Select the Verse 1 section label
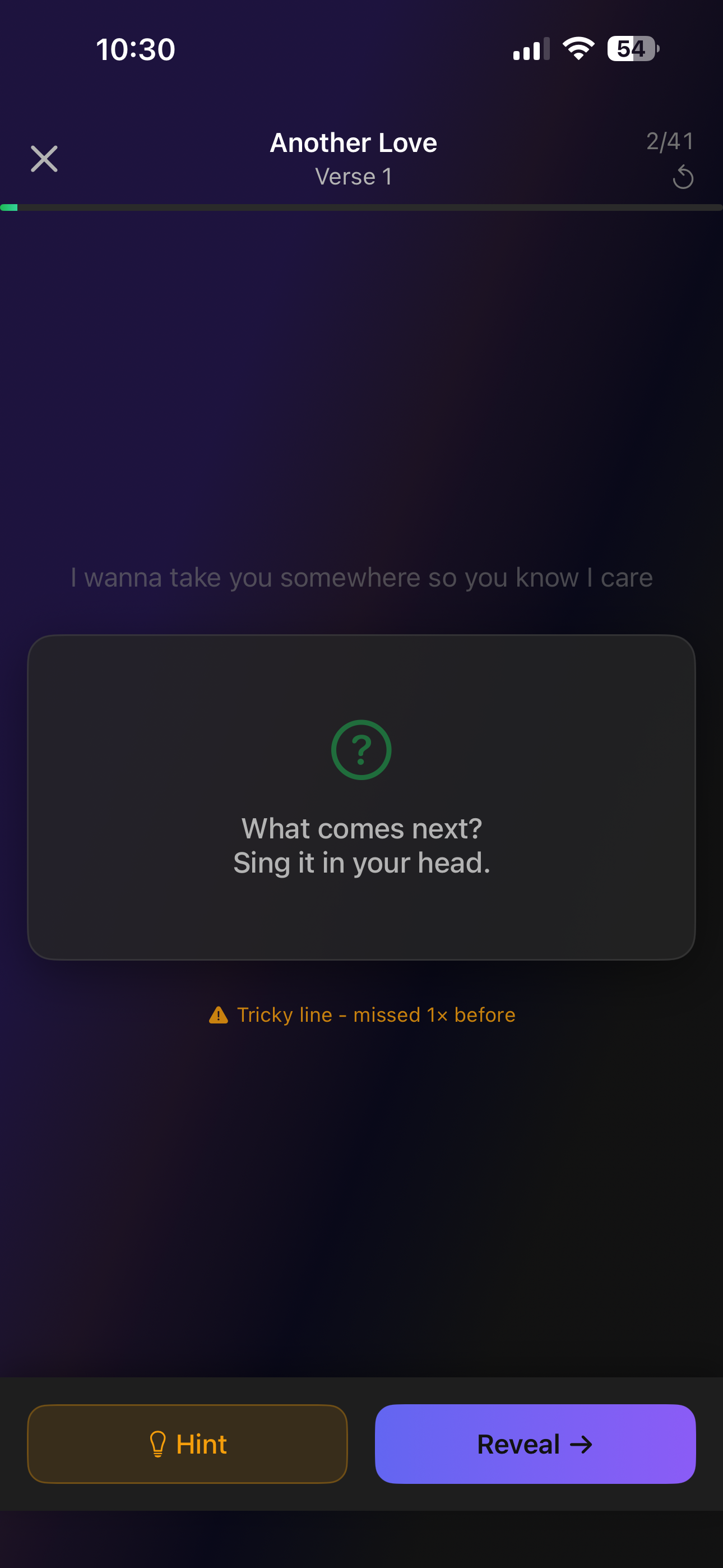Viewport: 723px width, 1568px height. pos(353,177)
